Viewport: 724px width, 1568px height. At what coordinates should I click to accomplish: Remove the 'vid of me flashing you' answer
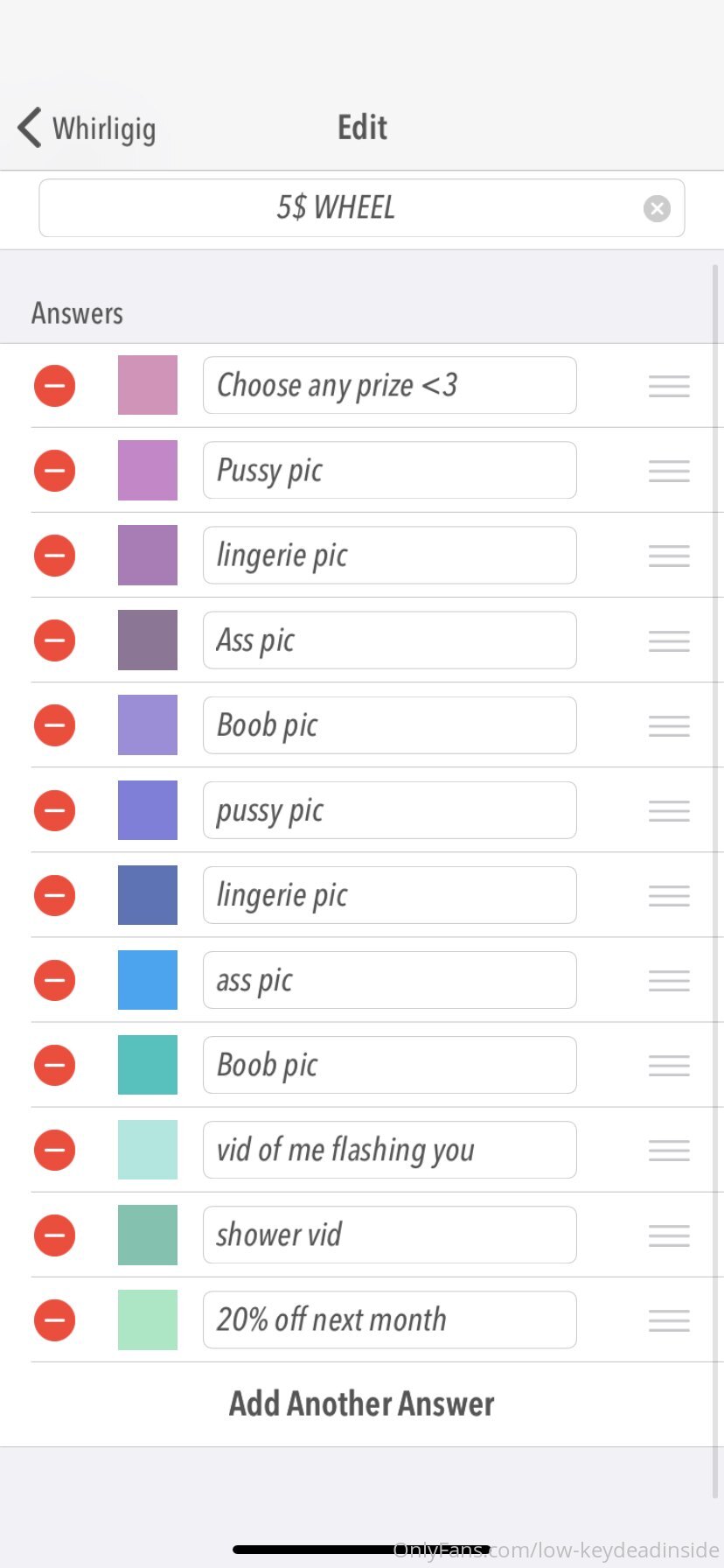(54, 1151)
